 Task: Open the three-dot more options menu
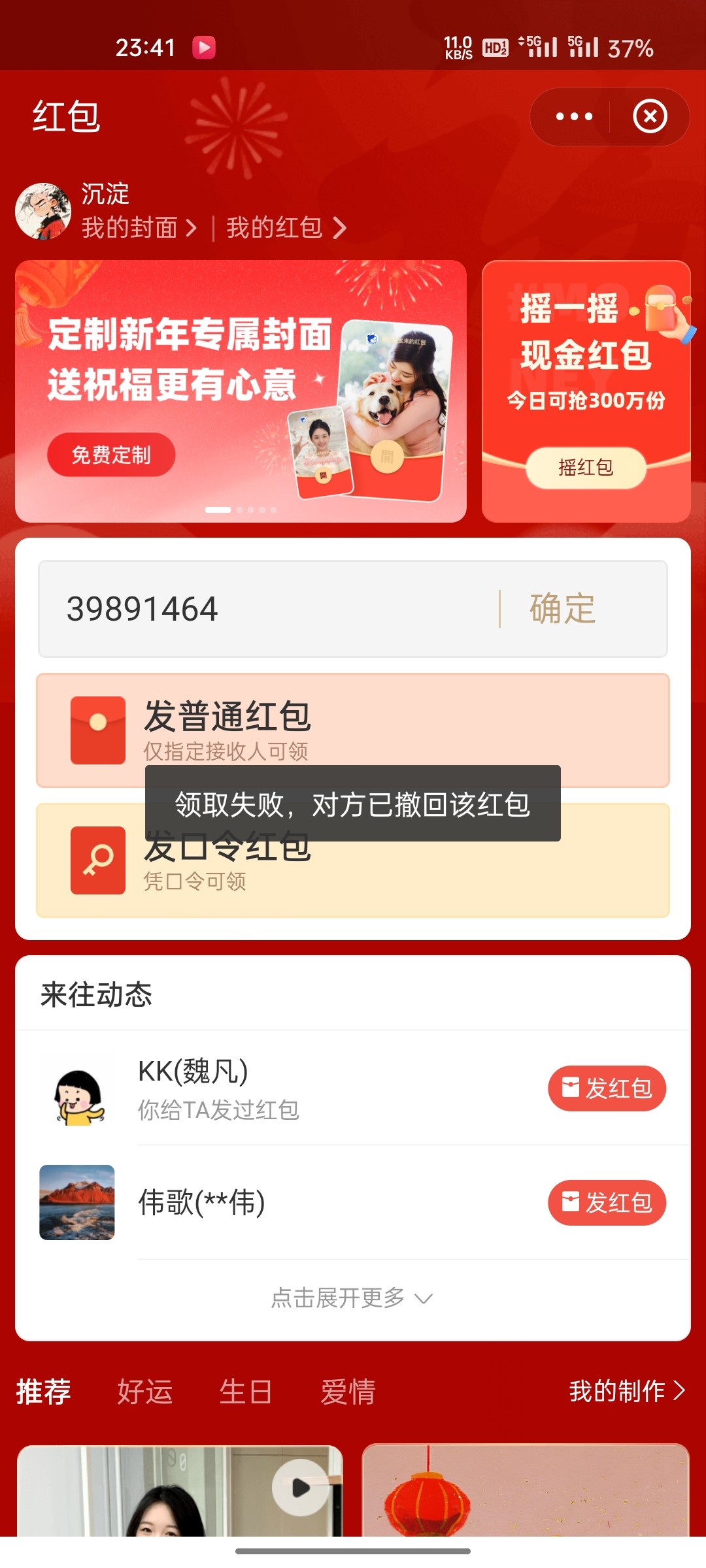pyautogui.click(x=574, y=117)
